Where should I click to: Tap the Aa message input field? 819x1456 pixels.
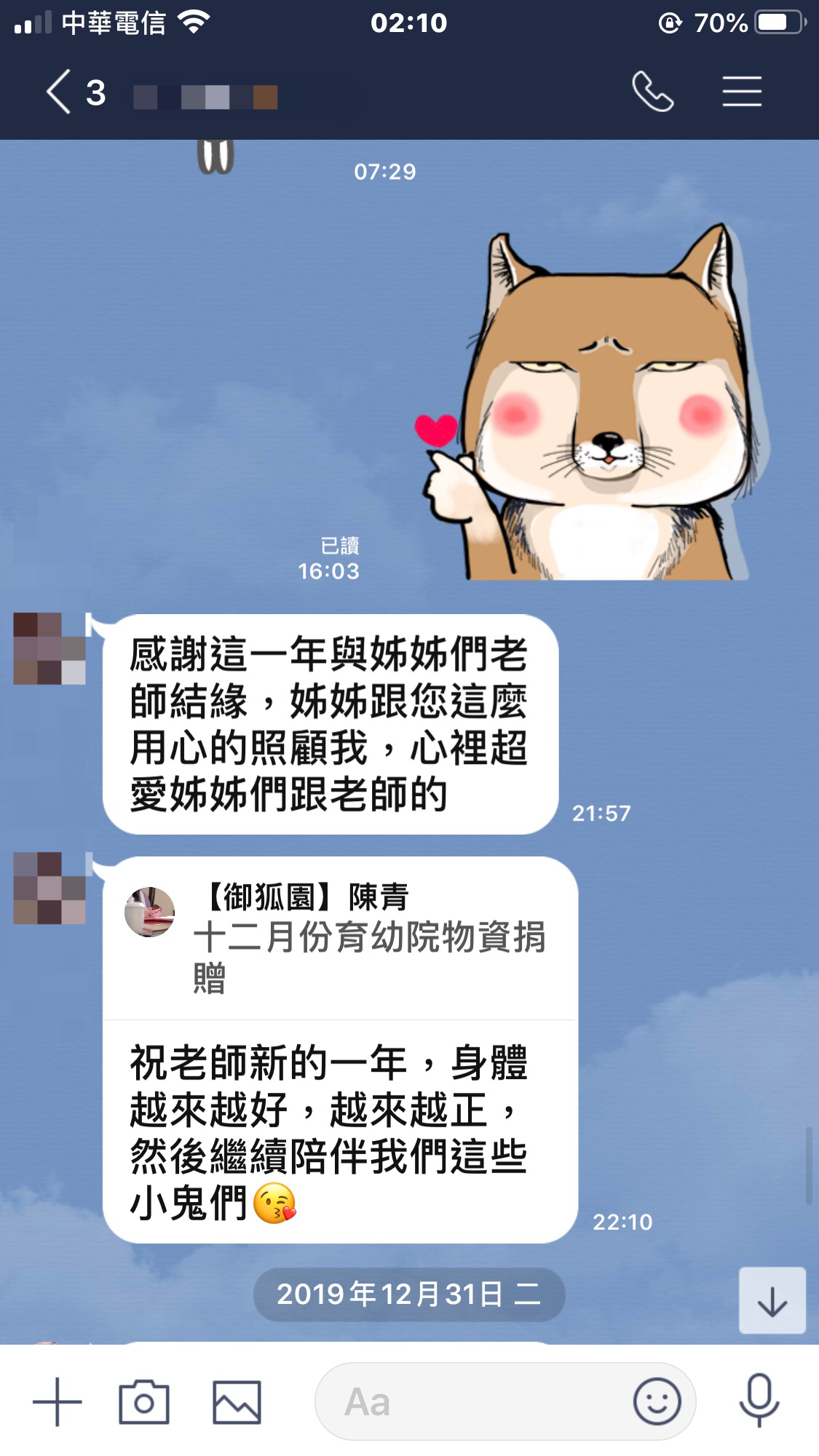[466, 1401]
